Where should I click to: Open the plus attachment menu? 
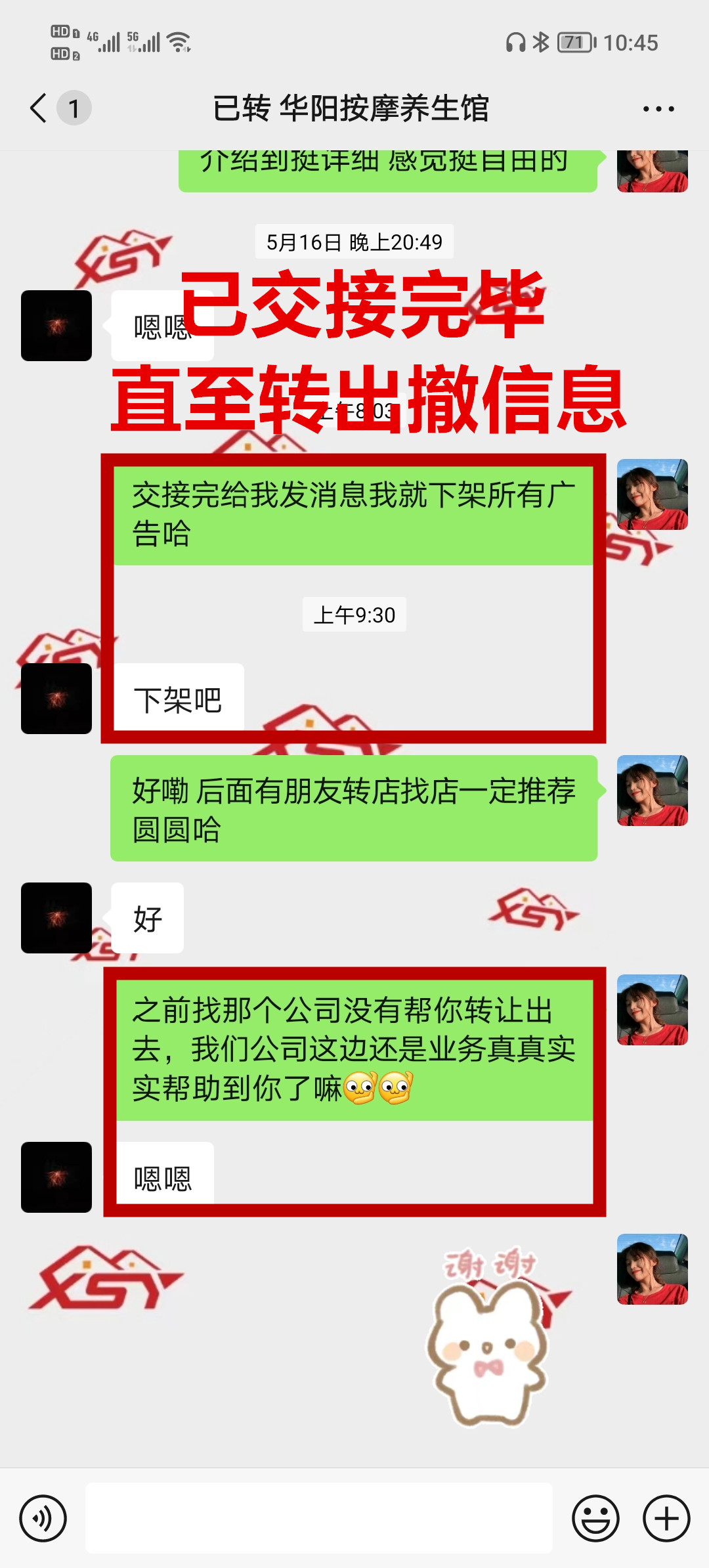(x=666, y=1518)
